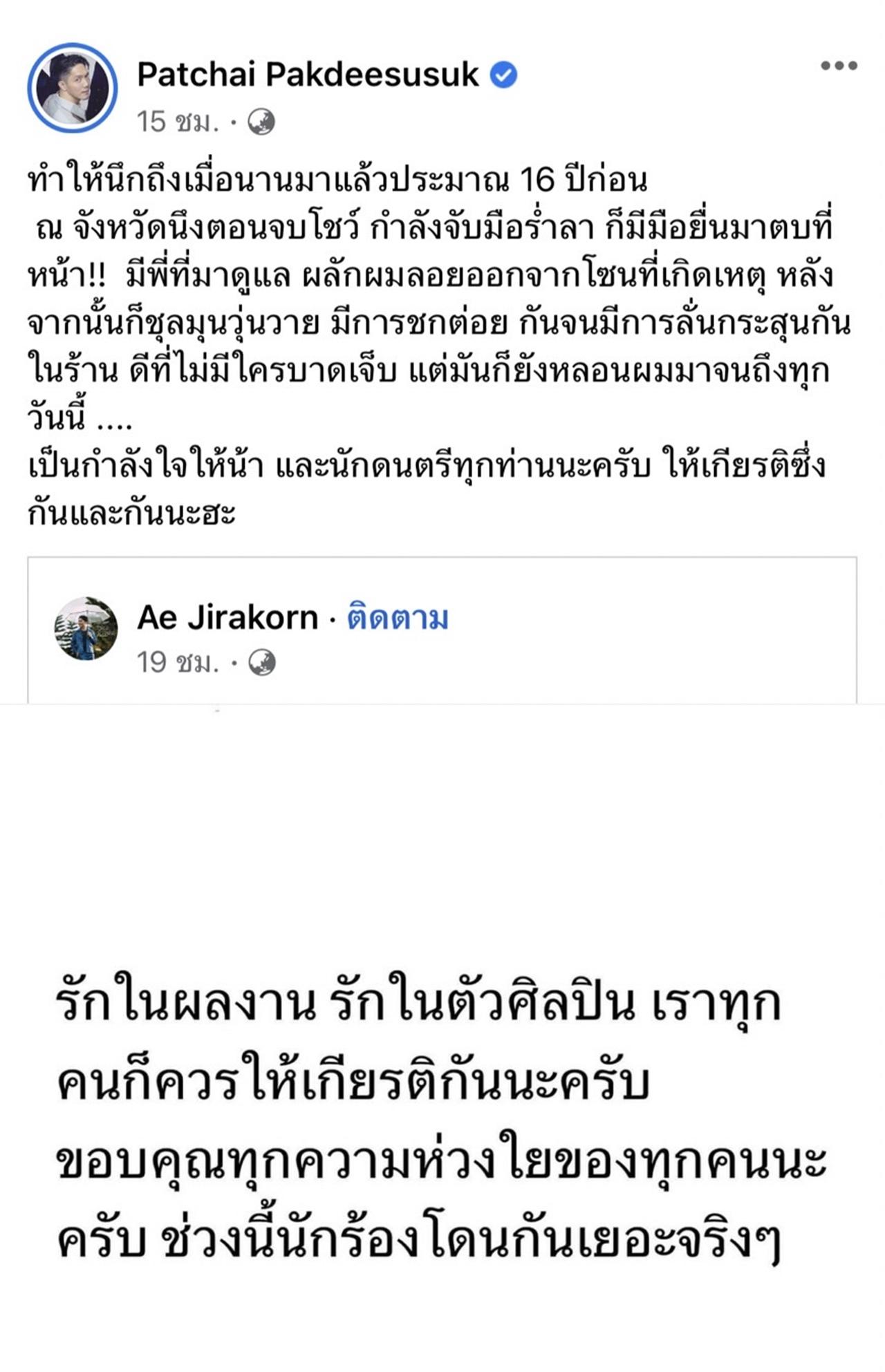Open Ae Jirakorn's profile from the name
Image resolution: width=885 pixels, height=1372 pixels.
227,617
